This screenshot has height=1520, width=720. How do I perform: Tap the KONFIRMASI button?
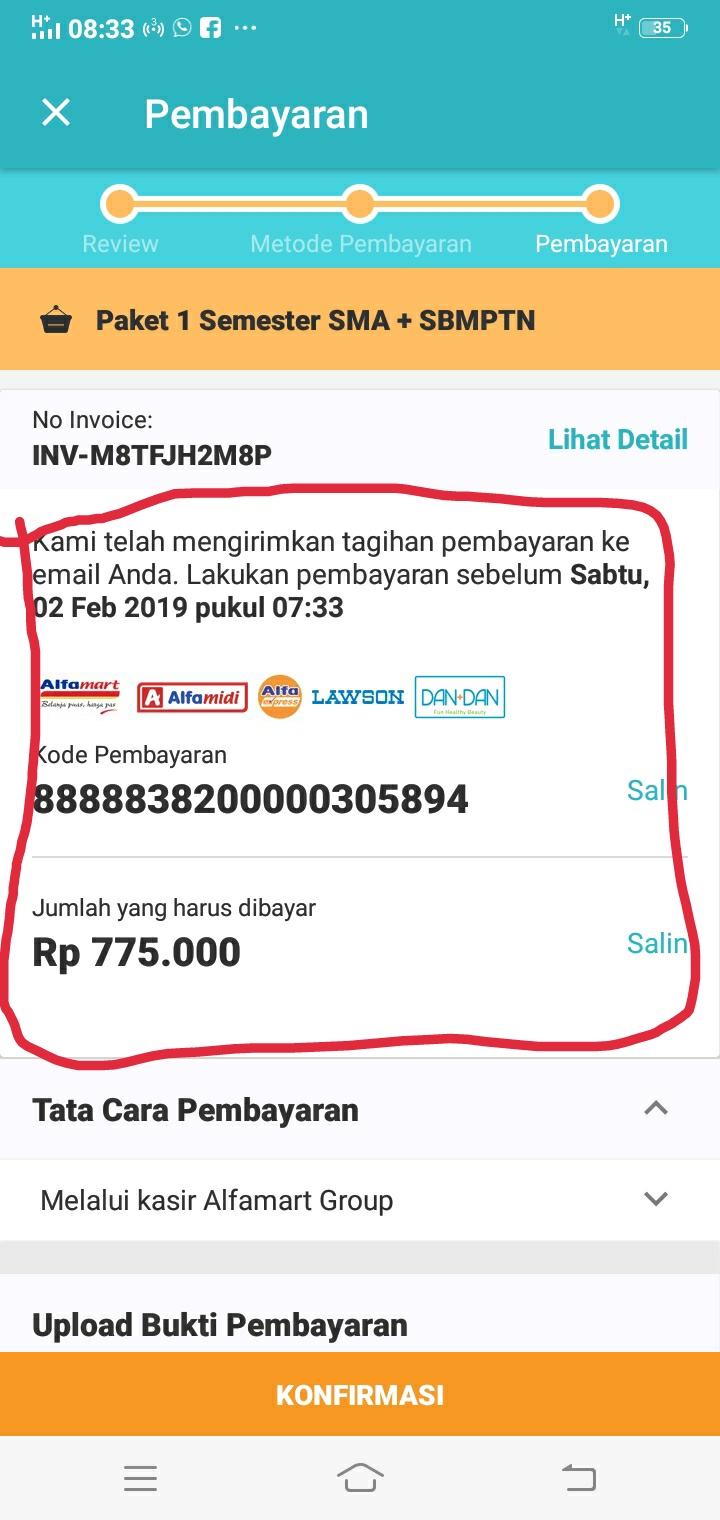pyautogui.click(x=360, y=1395)
